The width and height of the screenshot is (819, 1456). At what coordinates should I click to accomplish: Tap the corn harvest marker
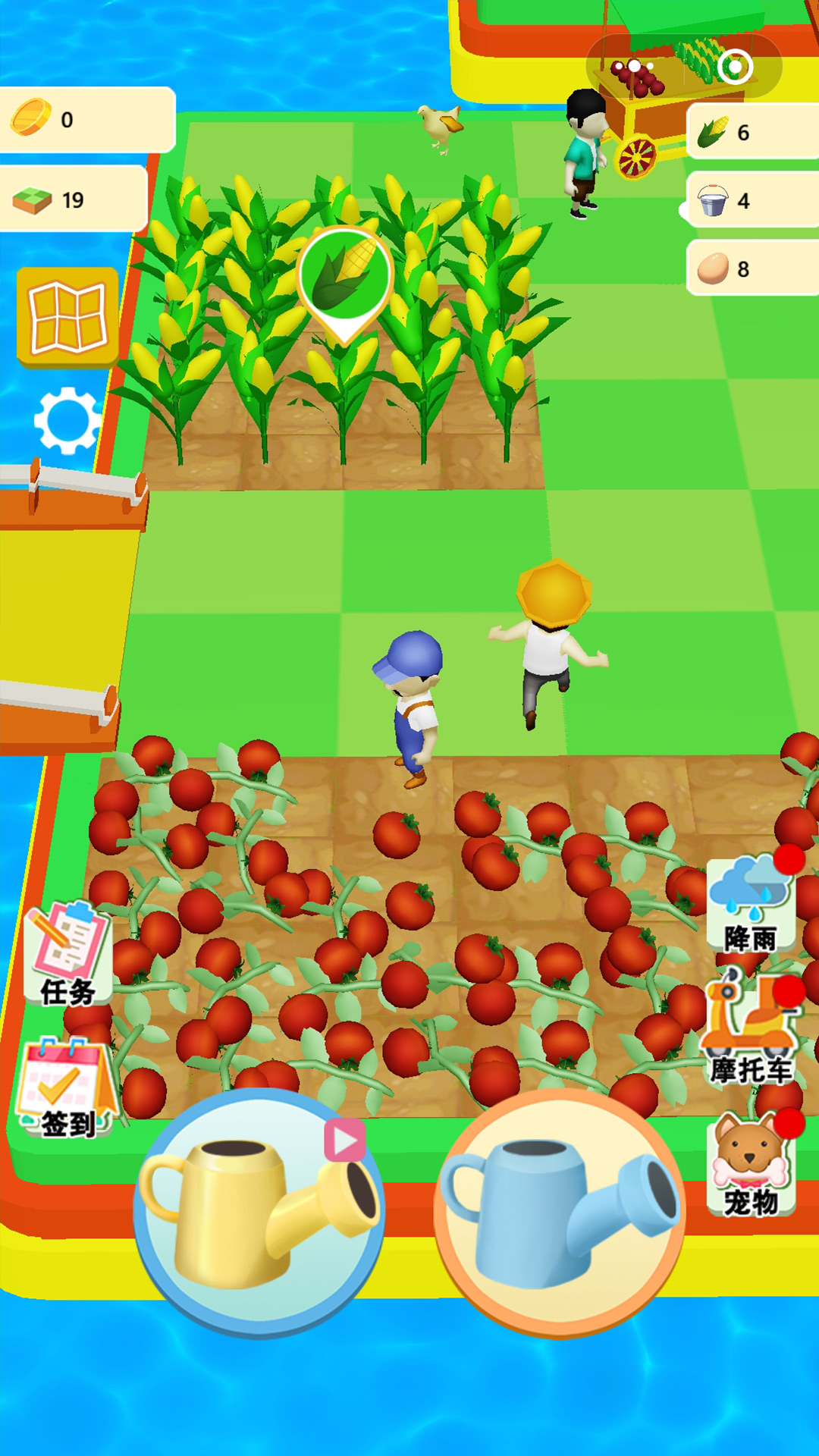(345, 277)
